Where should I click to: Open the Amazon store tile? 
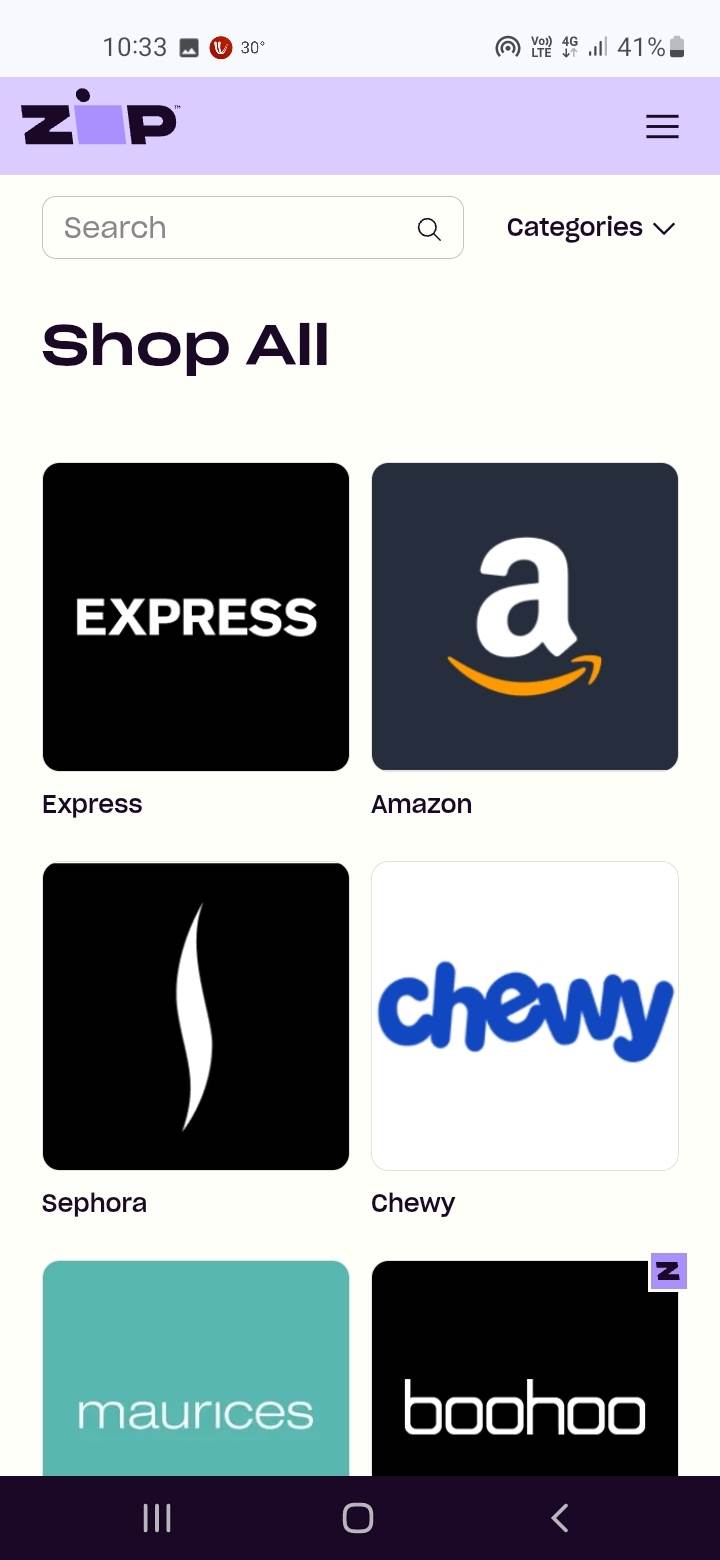(x=525, y=617)
